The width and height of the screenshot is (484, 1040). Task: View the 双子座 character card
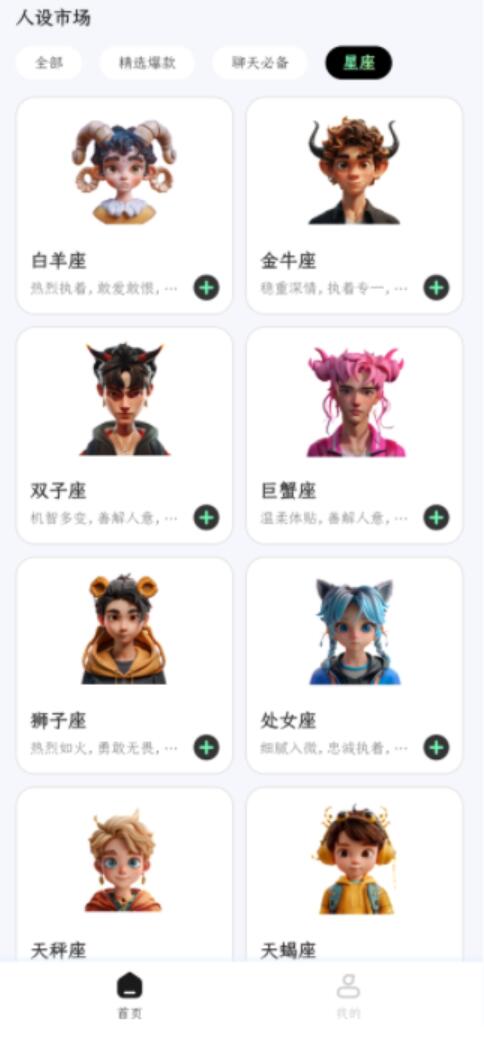pyautogui.click(x=124, y=435)
